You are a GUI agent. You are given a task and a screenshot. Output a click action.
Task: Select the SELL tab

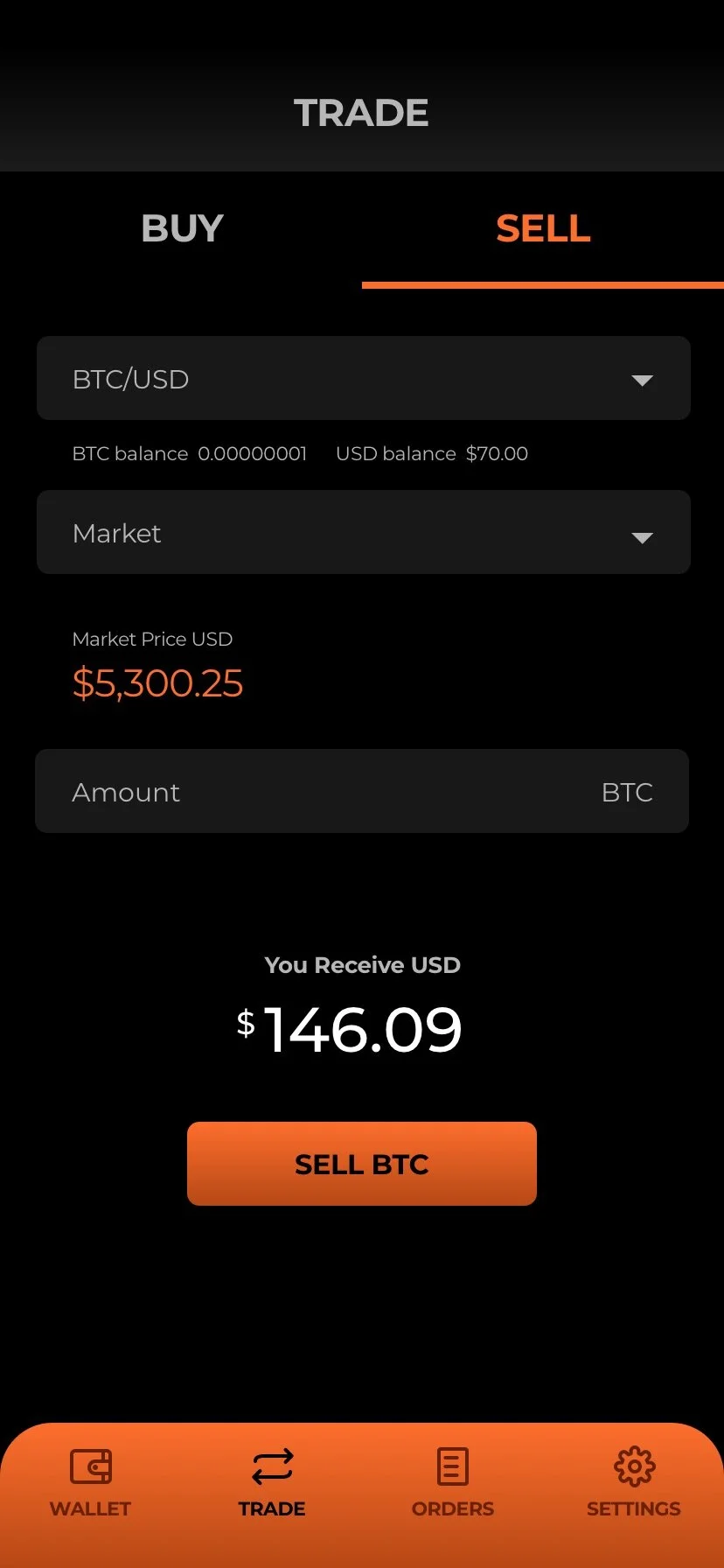[x=543, y=228]
